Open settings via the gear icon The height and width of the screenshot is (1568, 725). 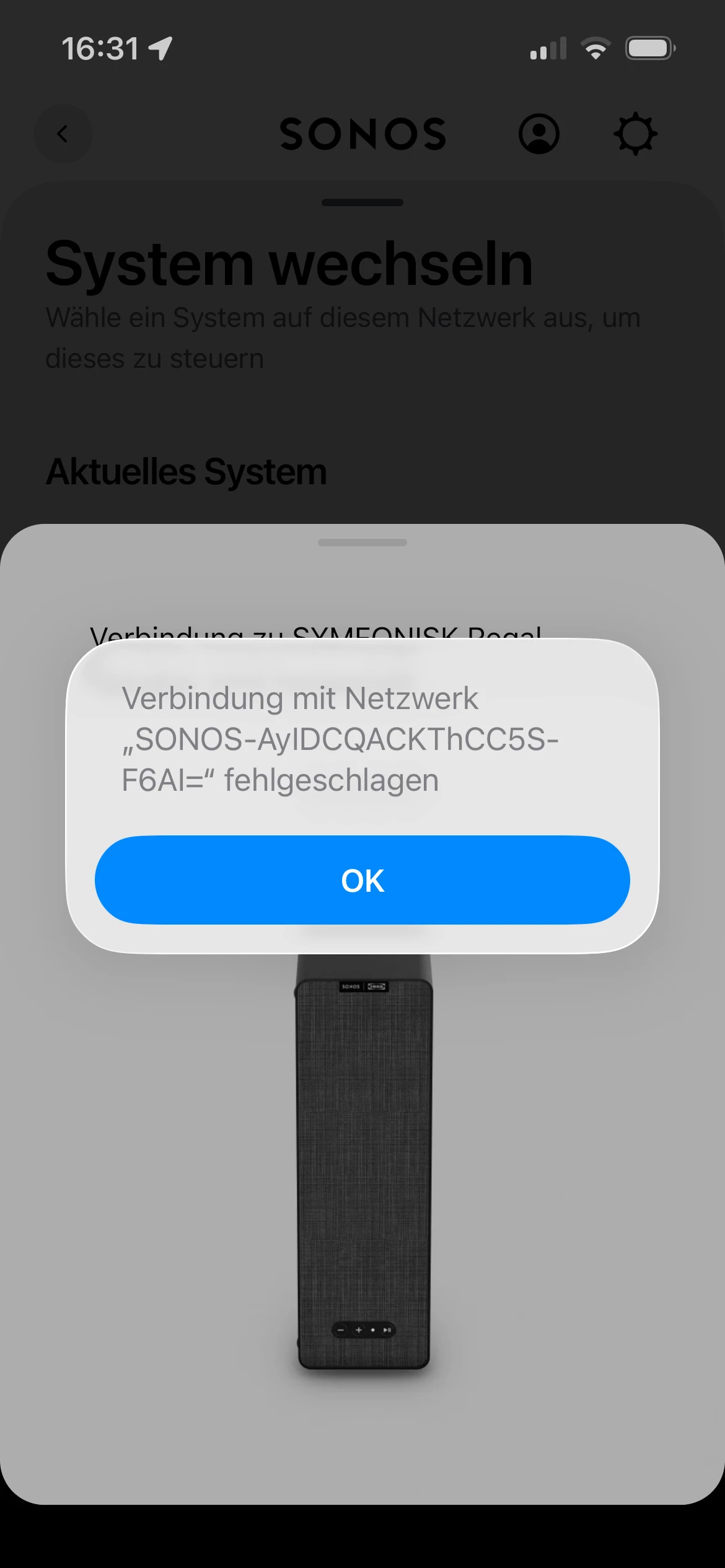tap(635, 134)
